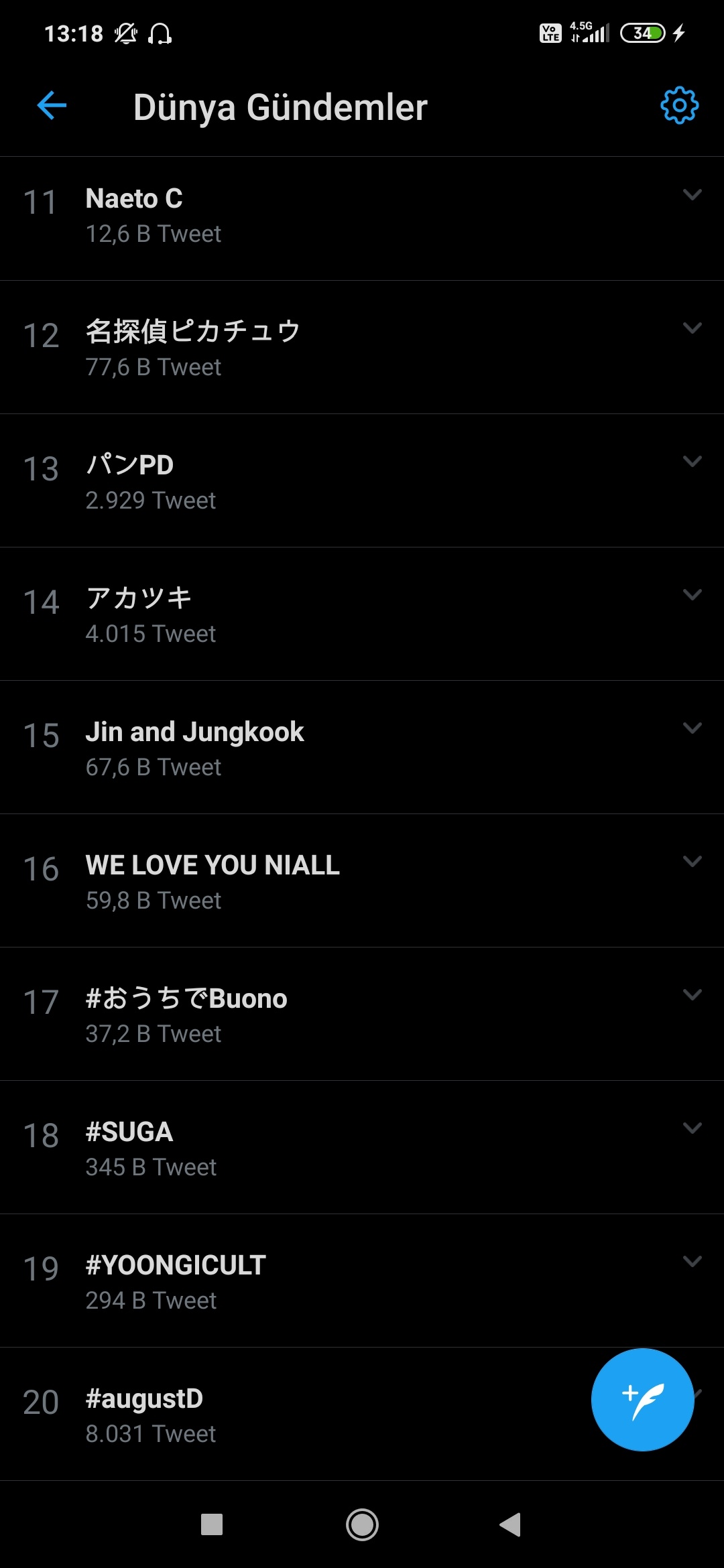Open the #augustD trend
Screen dimensions: 724x1568
(144, 1399)
